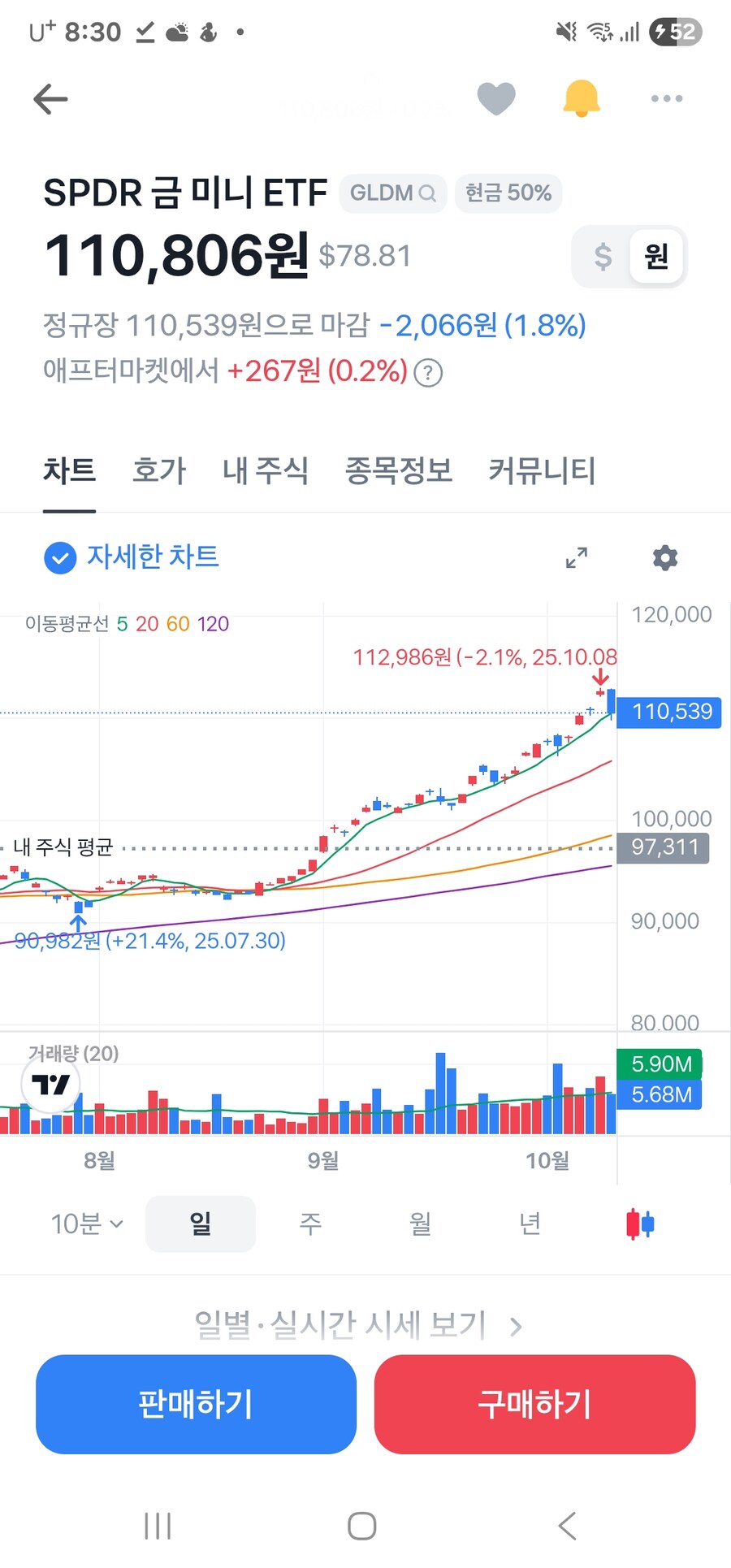Screen dimensions: 731x1568
Task: Open the after-market help question icon
Action: [428, 373]
